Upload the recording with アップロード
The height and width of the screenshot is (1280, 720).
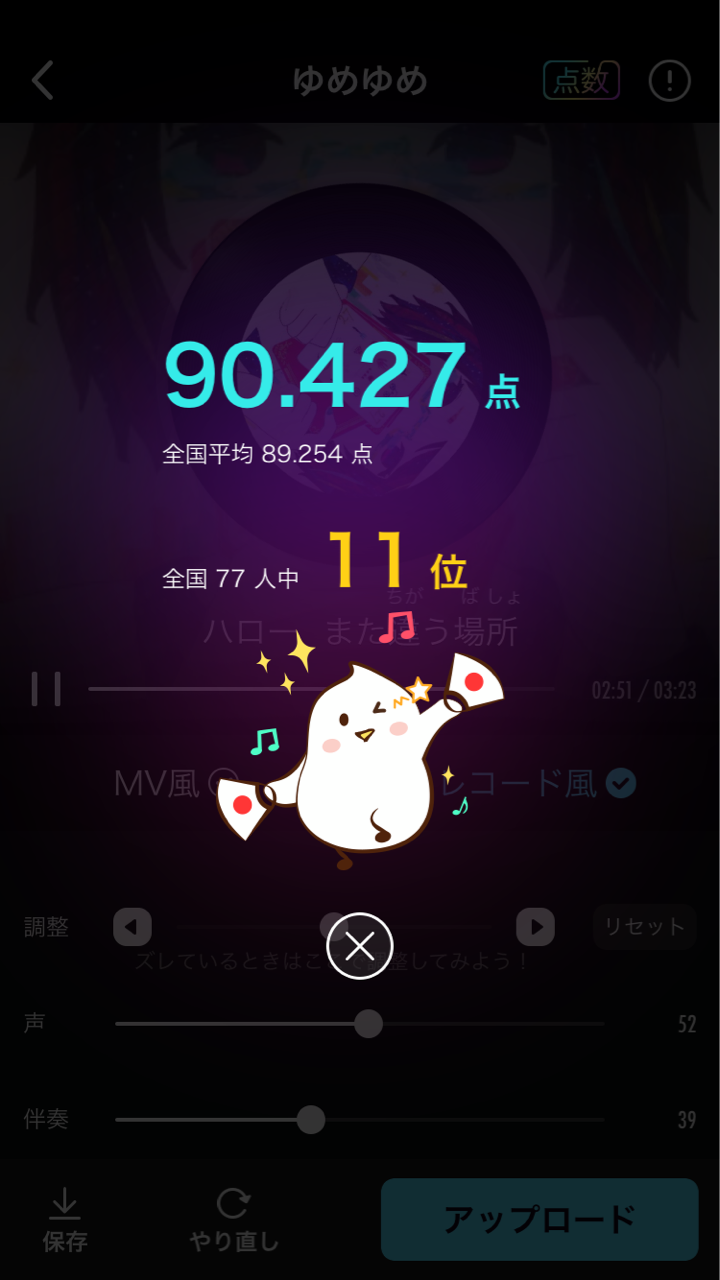coord(540,1219)
